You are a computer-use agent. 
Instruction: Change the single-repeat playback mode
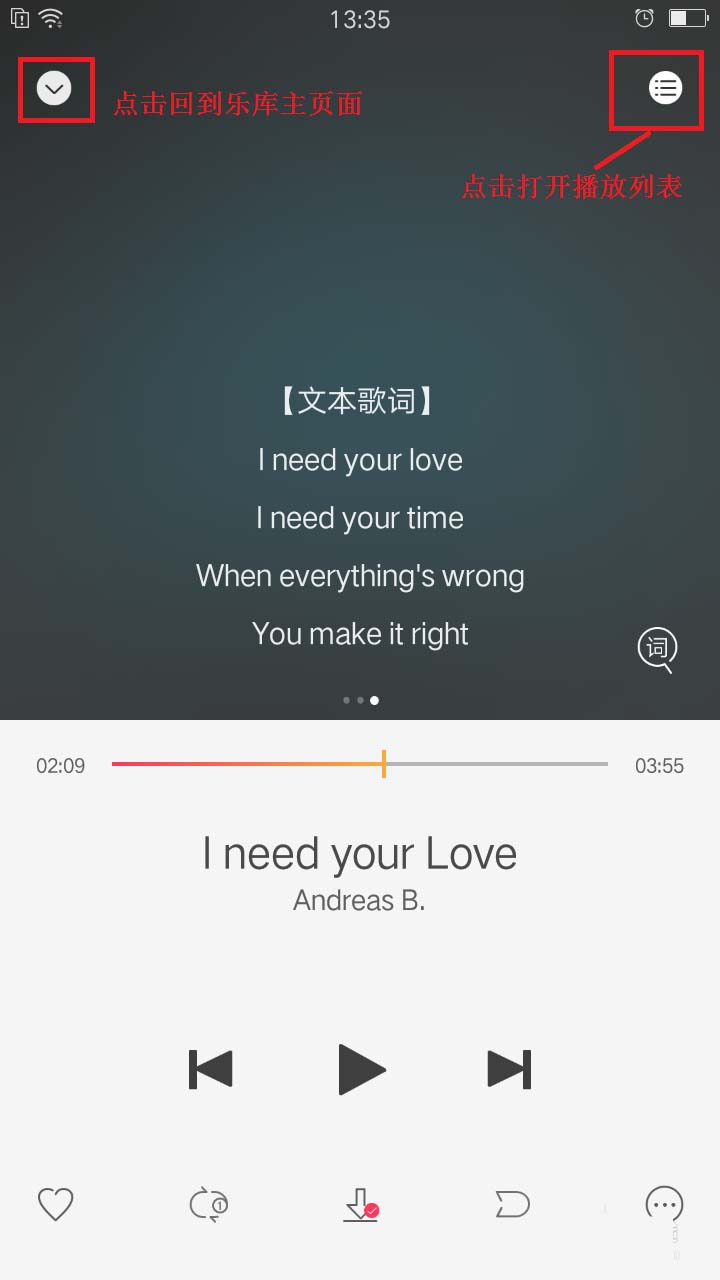pos(208,1204)
